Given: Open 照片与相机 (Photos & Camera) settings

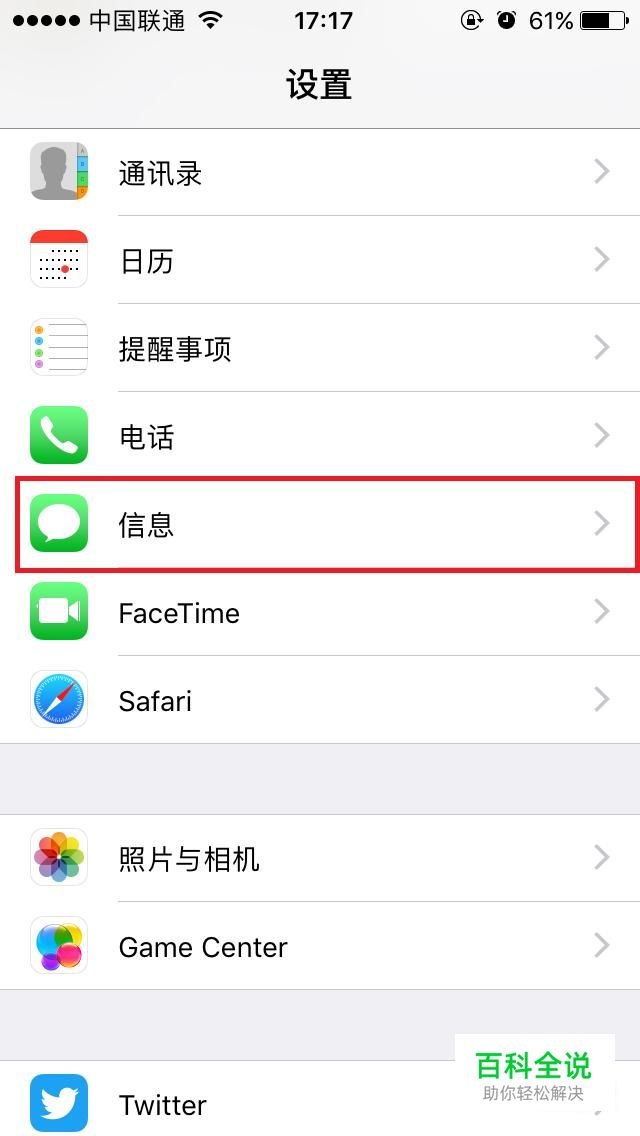Looking at the screenshot, I should click(320, 858).
